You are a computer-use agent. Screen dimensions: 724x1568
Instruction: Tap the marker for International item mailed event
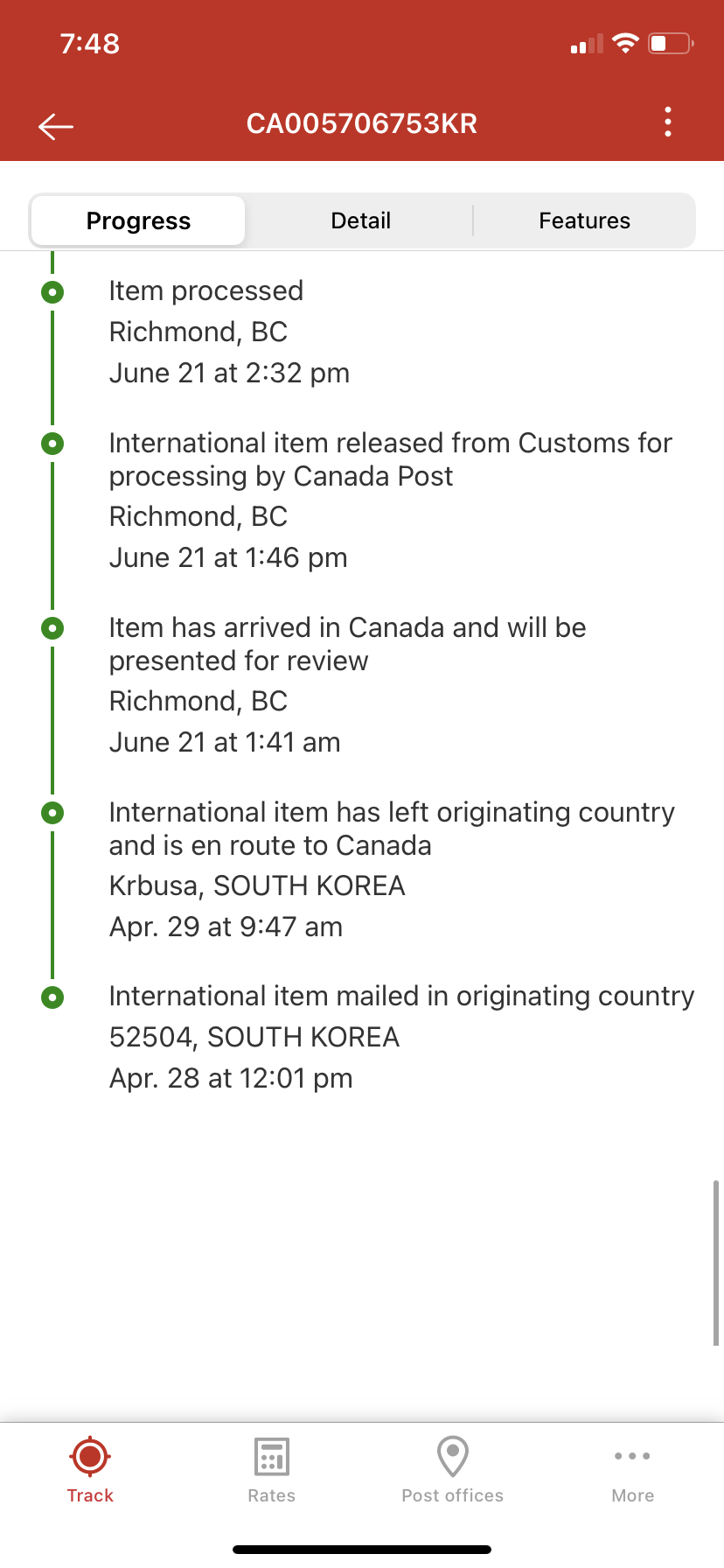pos(53,997)
